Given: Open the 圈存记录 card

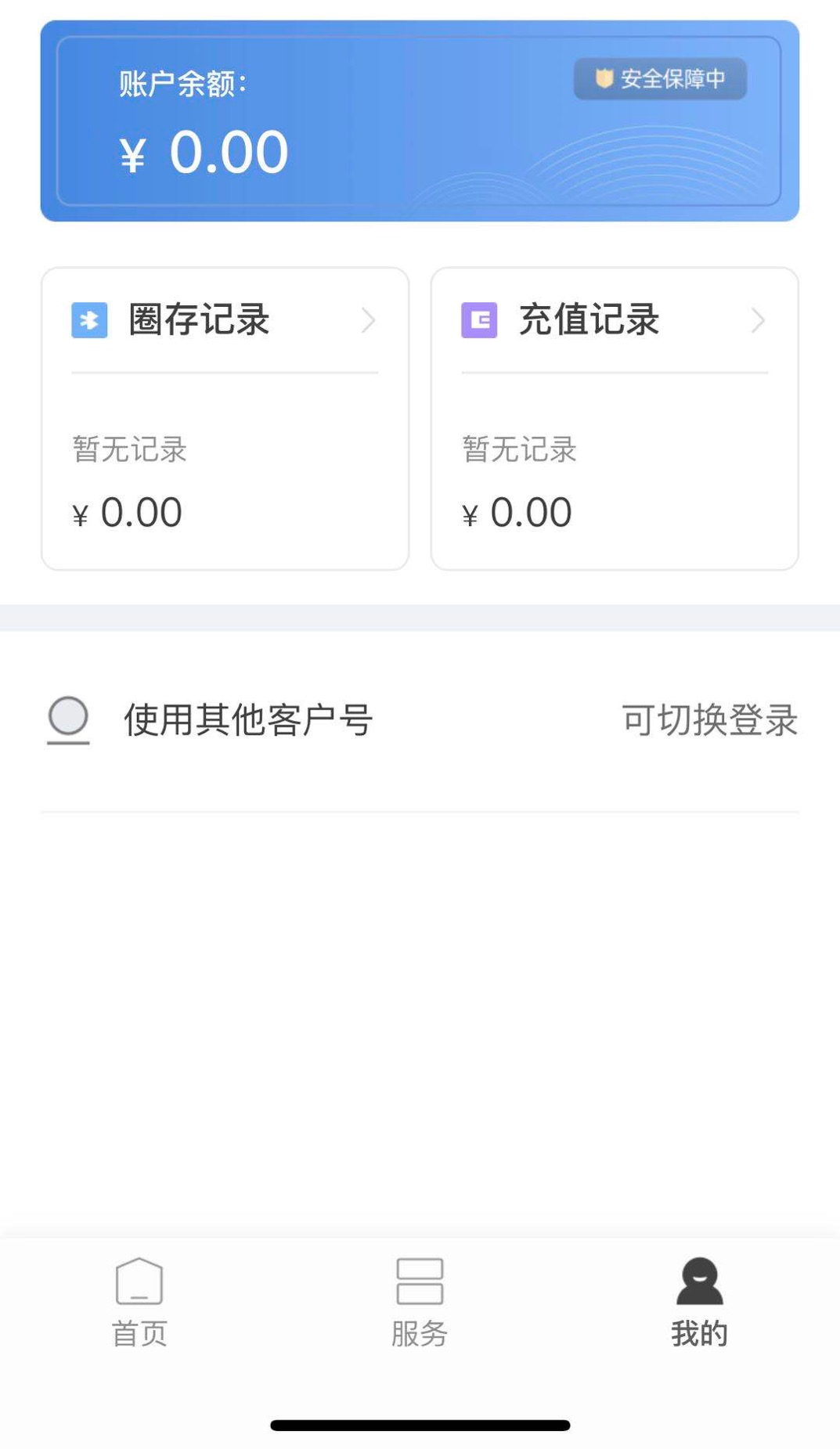Looking at the screenshot, I should (225, 419).
